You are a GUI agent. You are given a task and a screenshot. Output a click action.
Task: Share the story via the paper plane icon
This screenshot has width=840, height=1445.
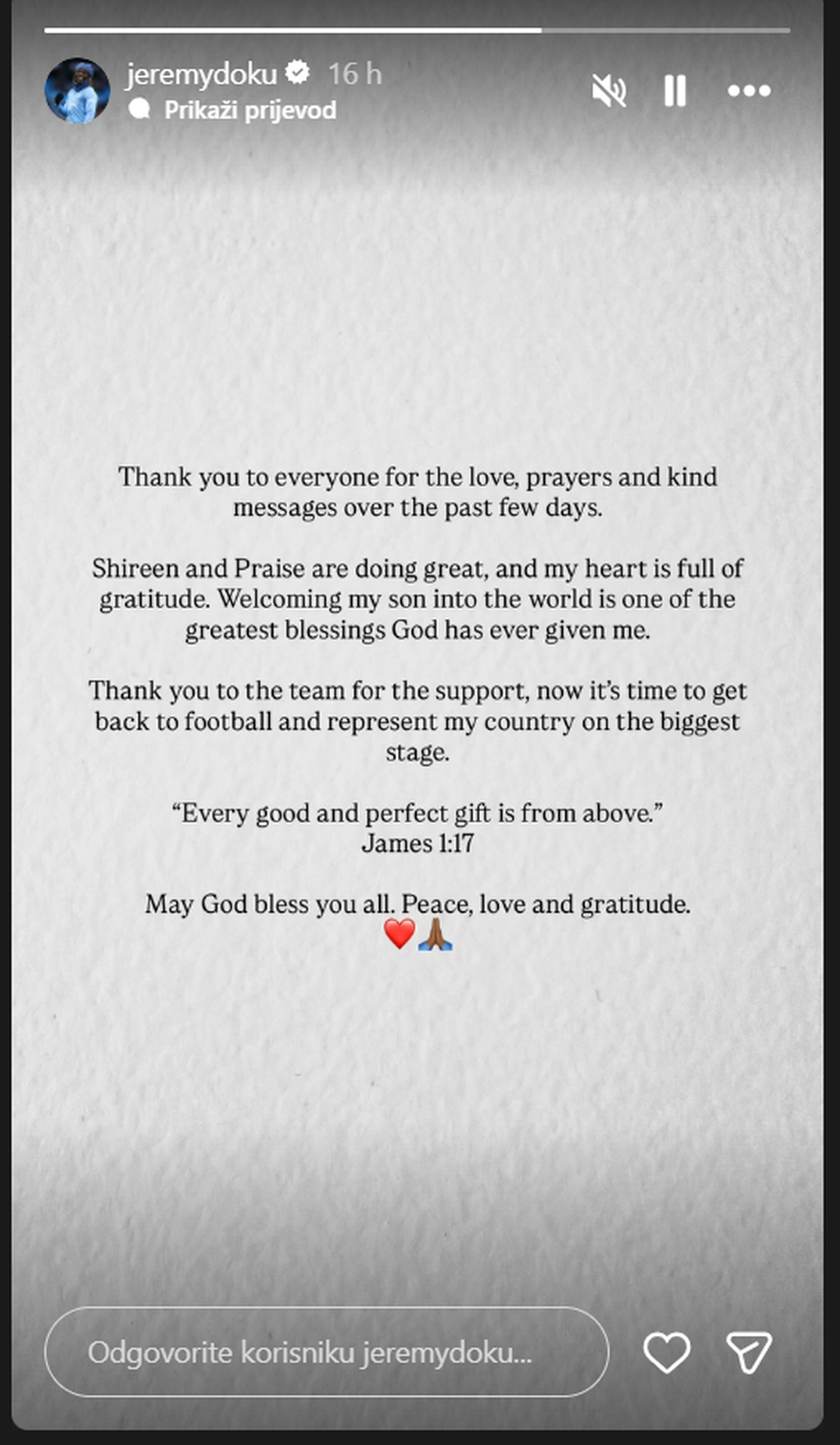coord(749,1352)
